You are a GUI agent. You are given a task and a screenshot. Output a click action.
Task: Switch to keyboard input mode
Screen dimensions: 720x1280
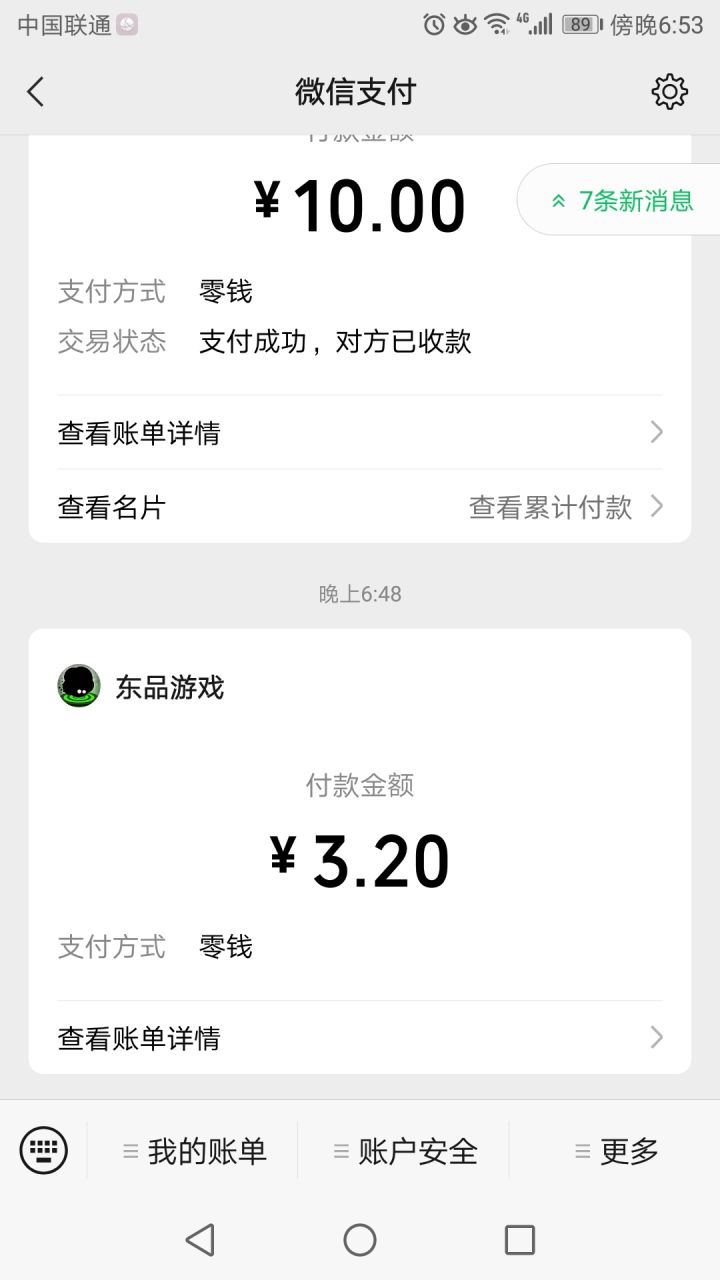(44, 1150)
